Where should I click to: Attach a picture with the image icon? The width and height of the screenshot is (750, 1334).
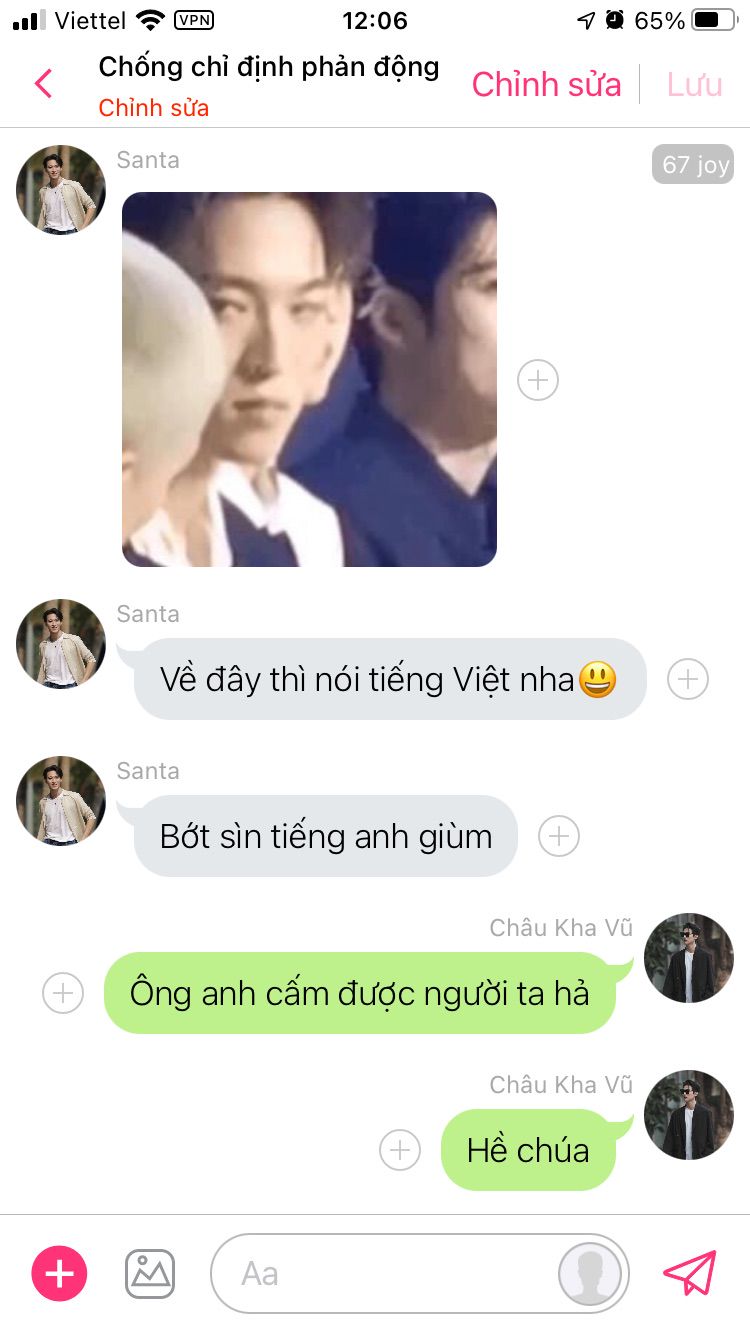[150, 1273]
